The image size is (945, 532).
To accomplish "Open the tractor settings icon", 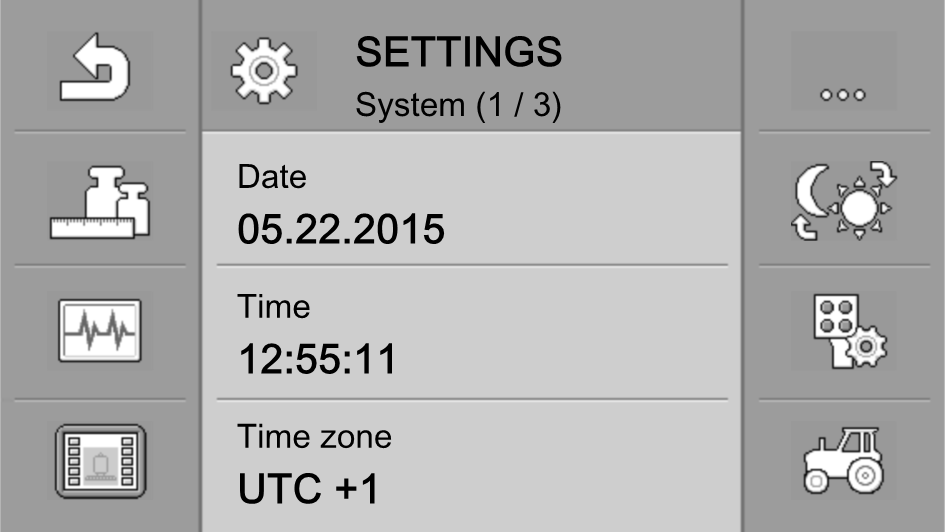I will pyautogui.click(x=843, y=460).
